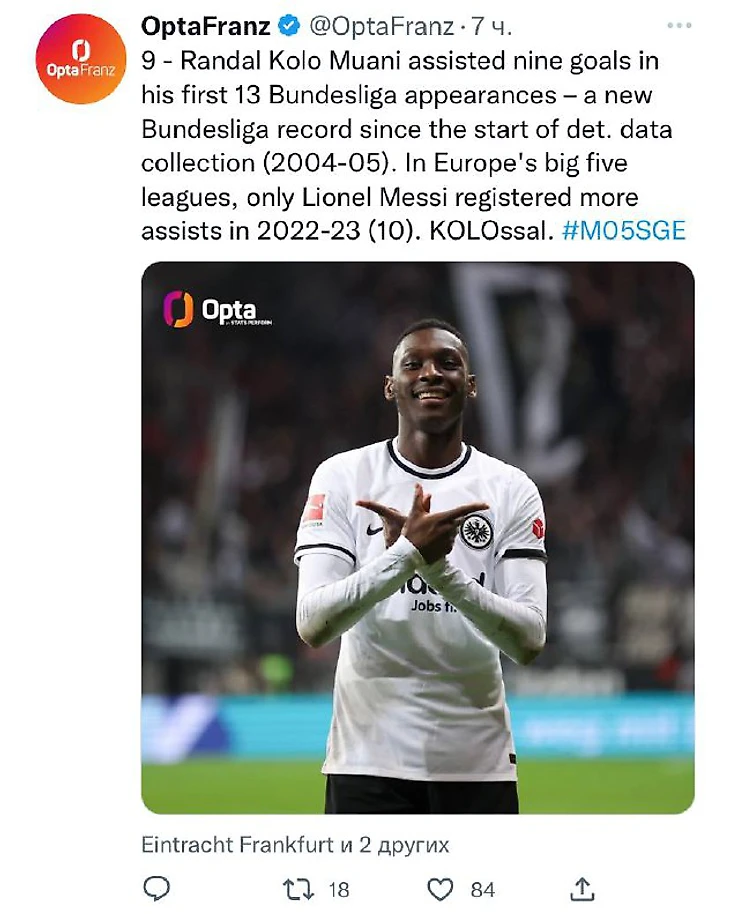Open the #M05SGE hashtag
Image resolution: width=730 pixels, height=924 pixels.
pyautogui.click(x=624, y=231)
